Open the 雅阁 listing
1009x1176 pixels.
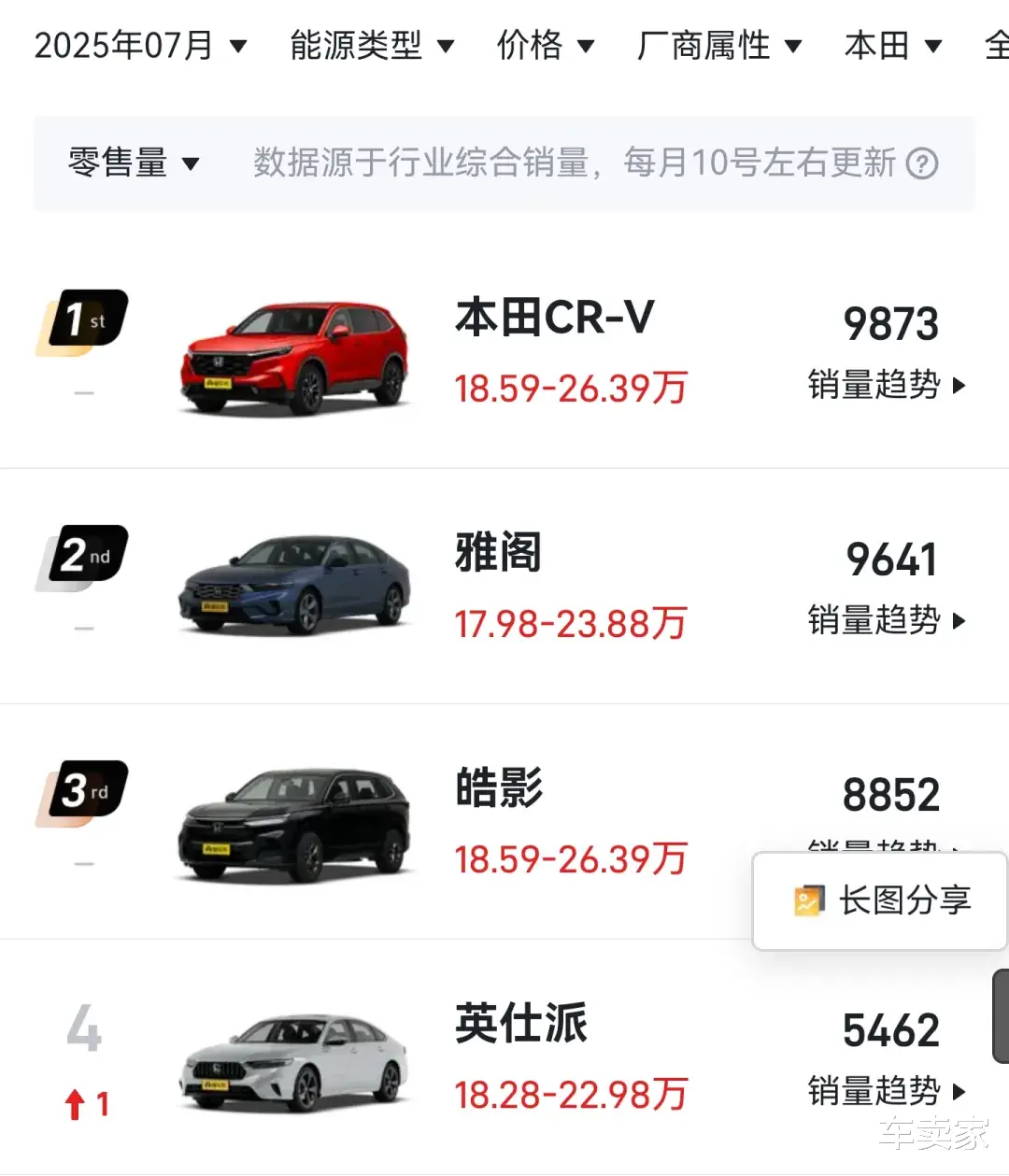pos(498,553)
